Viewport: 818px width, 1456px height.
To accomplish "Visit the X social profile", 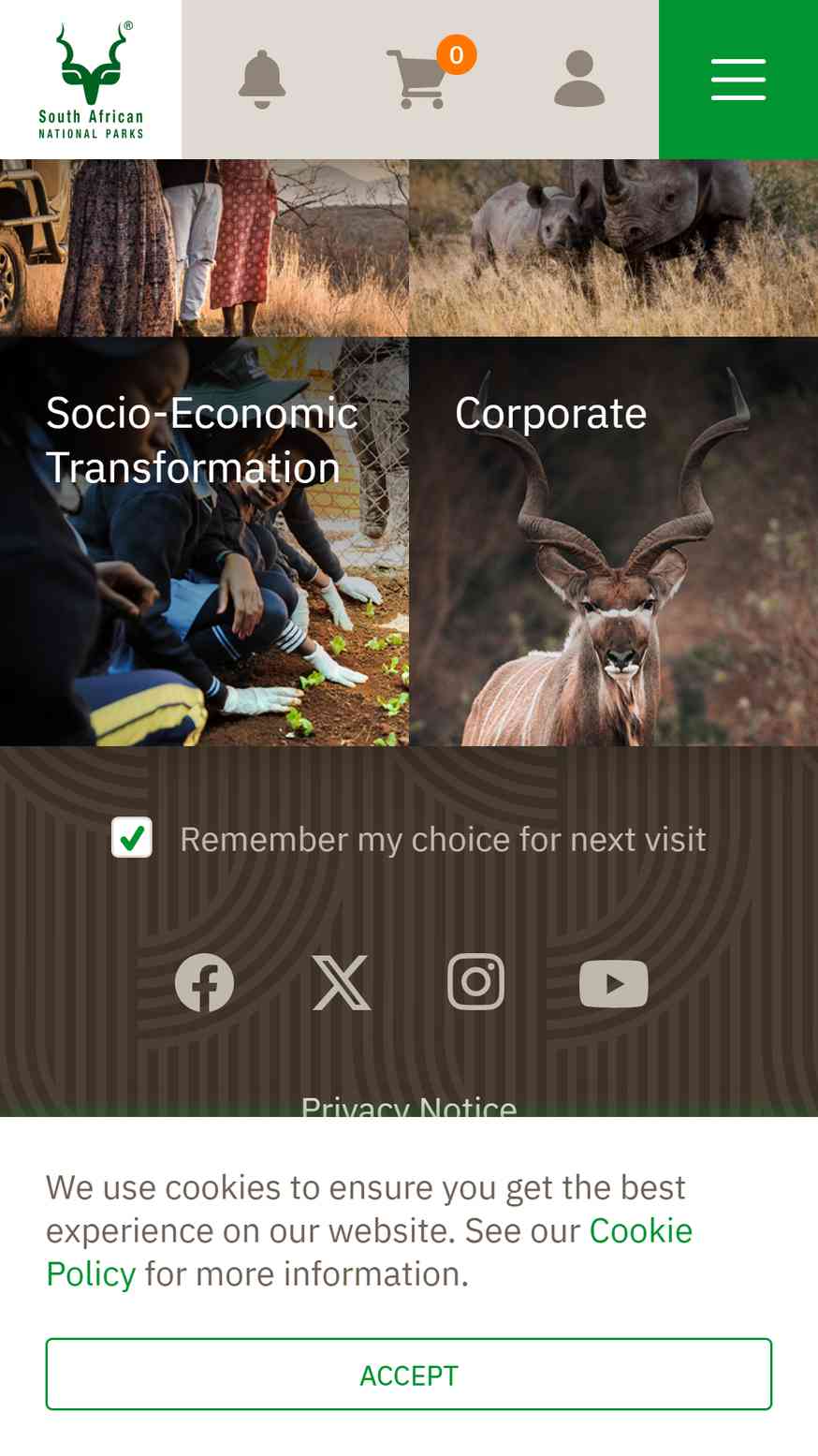I will pyautogui.click(x=342, y=983).
